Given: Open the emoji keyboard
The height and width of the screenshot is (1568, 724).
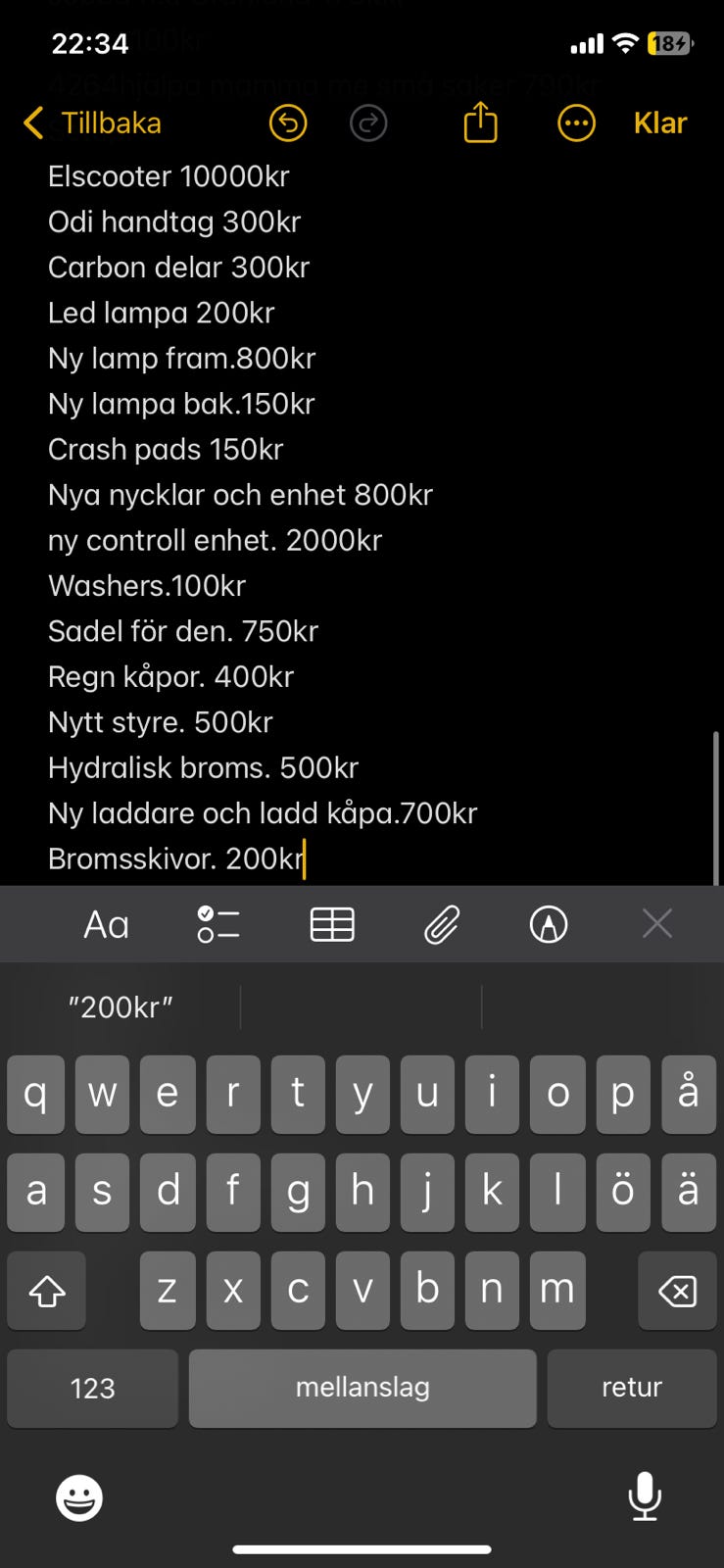Looking at the screenshot, I should [79, 1497].
